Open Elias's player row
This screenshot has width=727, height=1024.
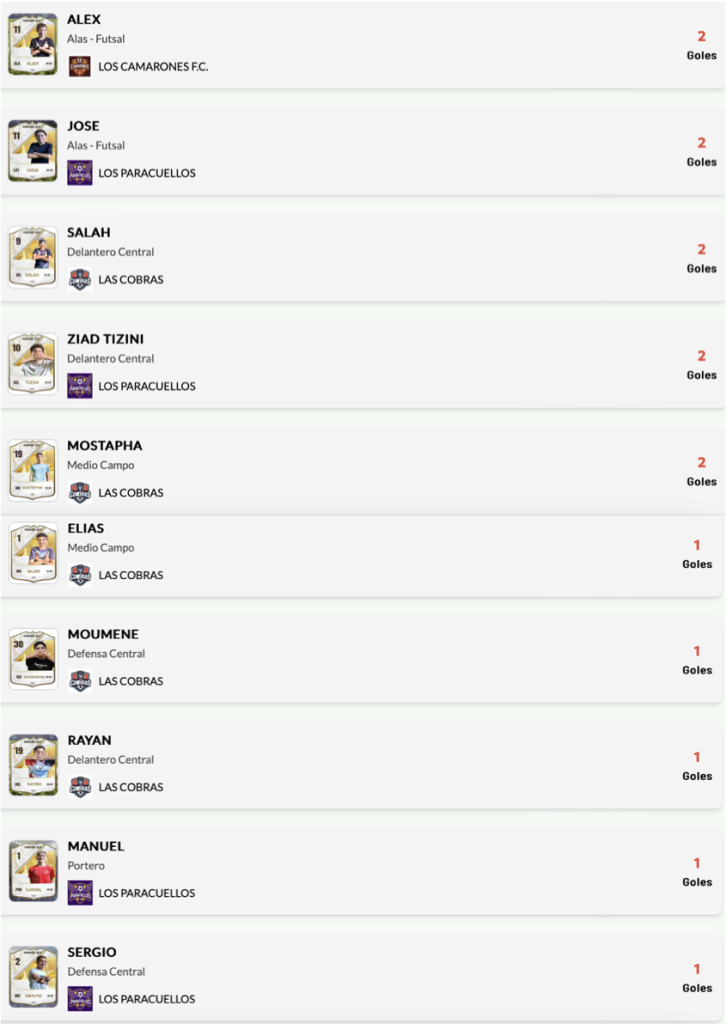pos(86,528)
